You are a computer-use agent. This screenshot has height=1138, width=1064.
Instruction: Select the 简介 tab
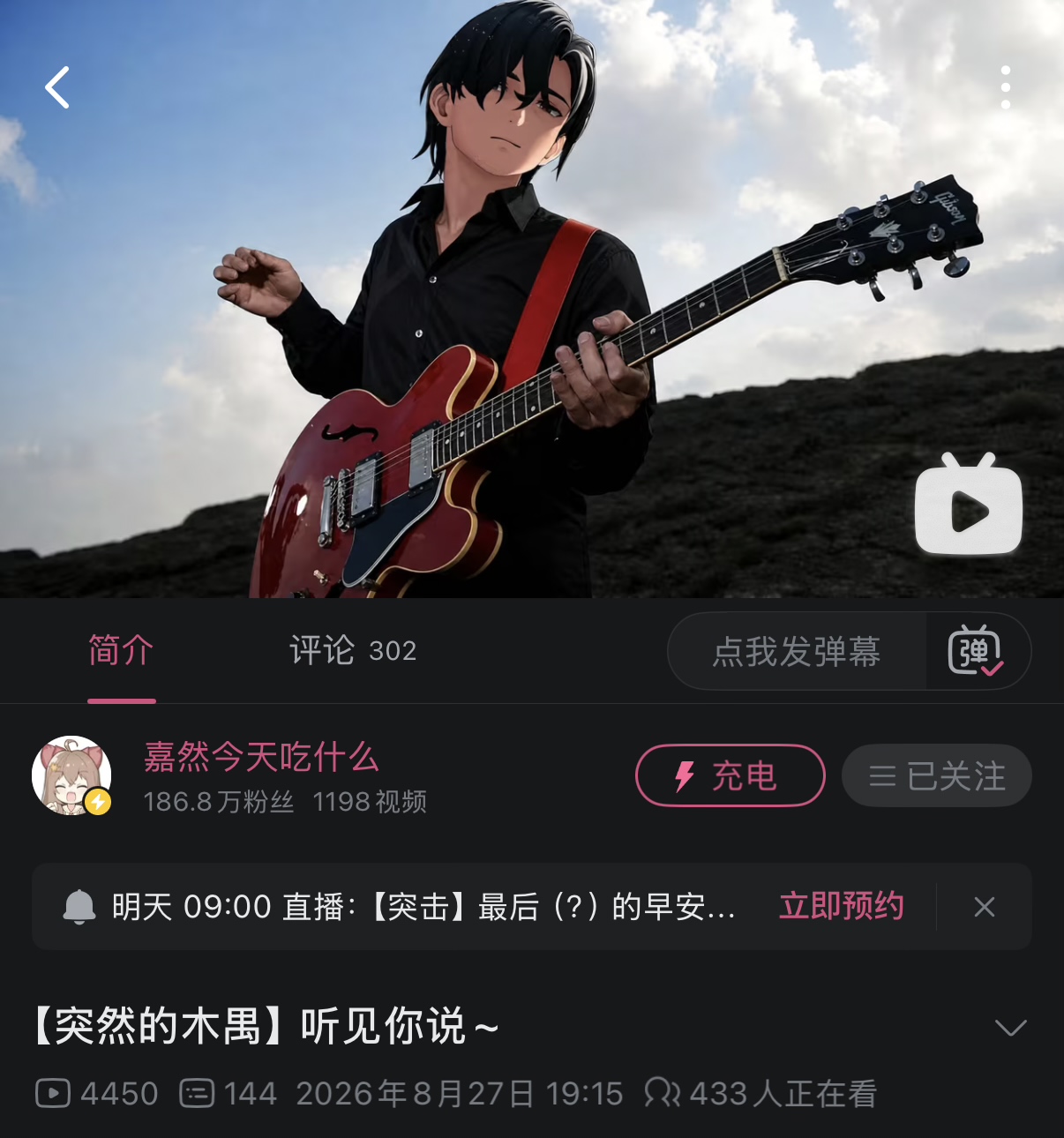tap(122, 651)
